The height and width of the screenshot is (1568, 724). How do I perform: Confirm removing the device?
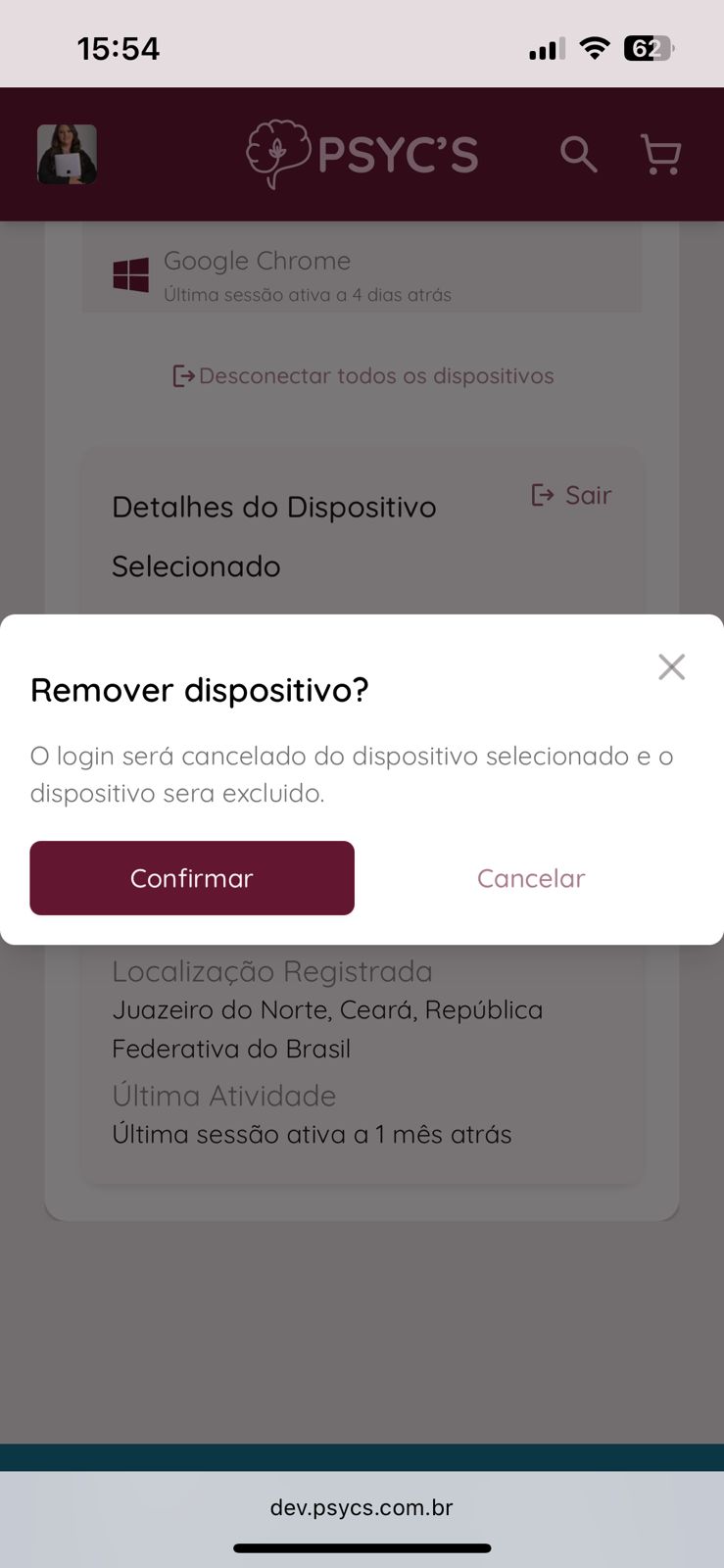pyautogui.click(x=192, y=878)
